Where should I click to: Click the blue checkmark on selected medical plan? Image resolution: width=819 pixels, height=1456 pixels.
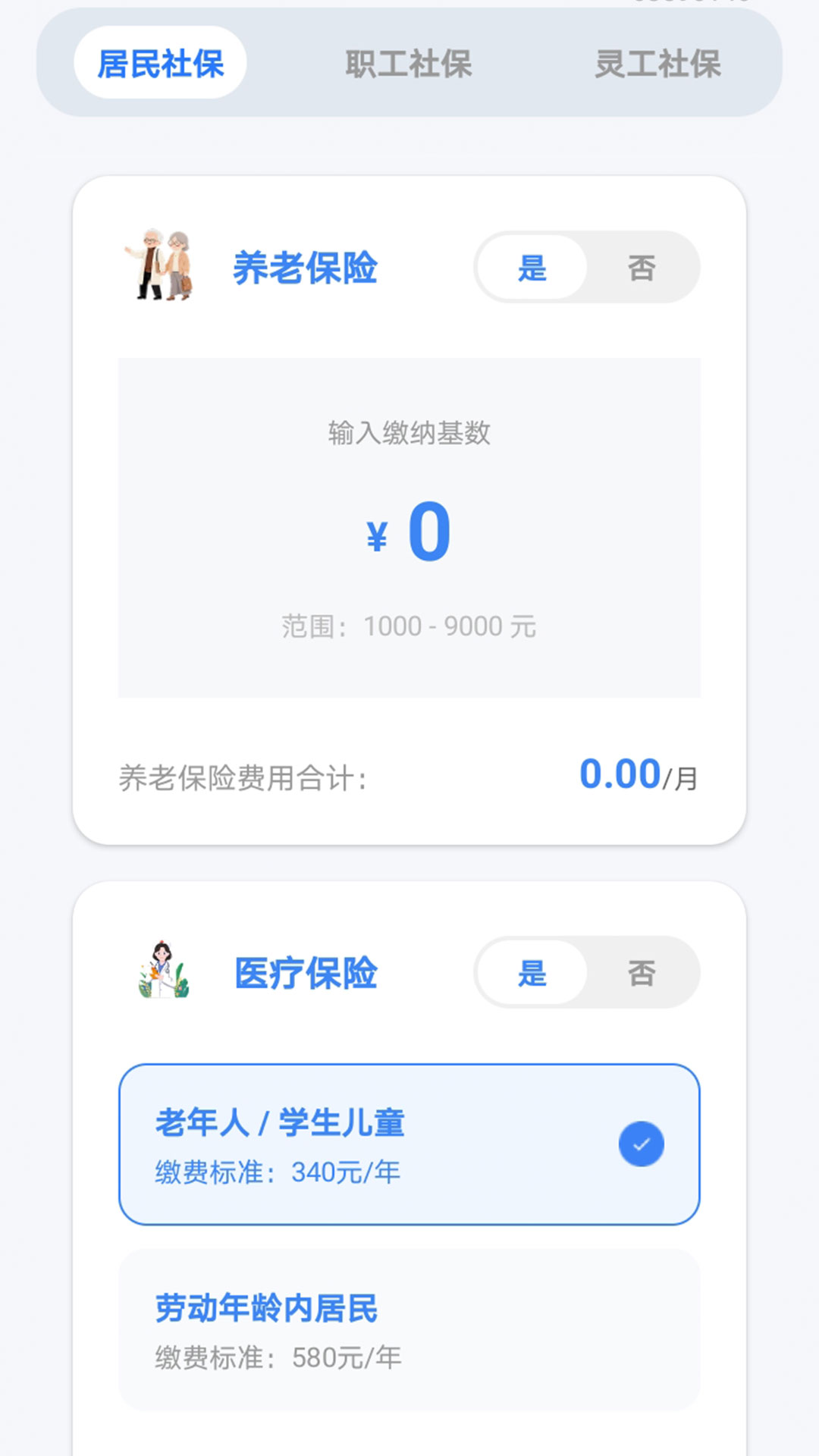(641, 1143)
